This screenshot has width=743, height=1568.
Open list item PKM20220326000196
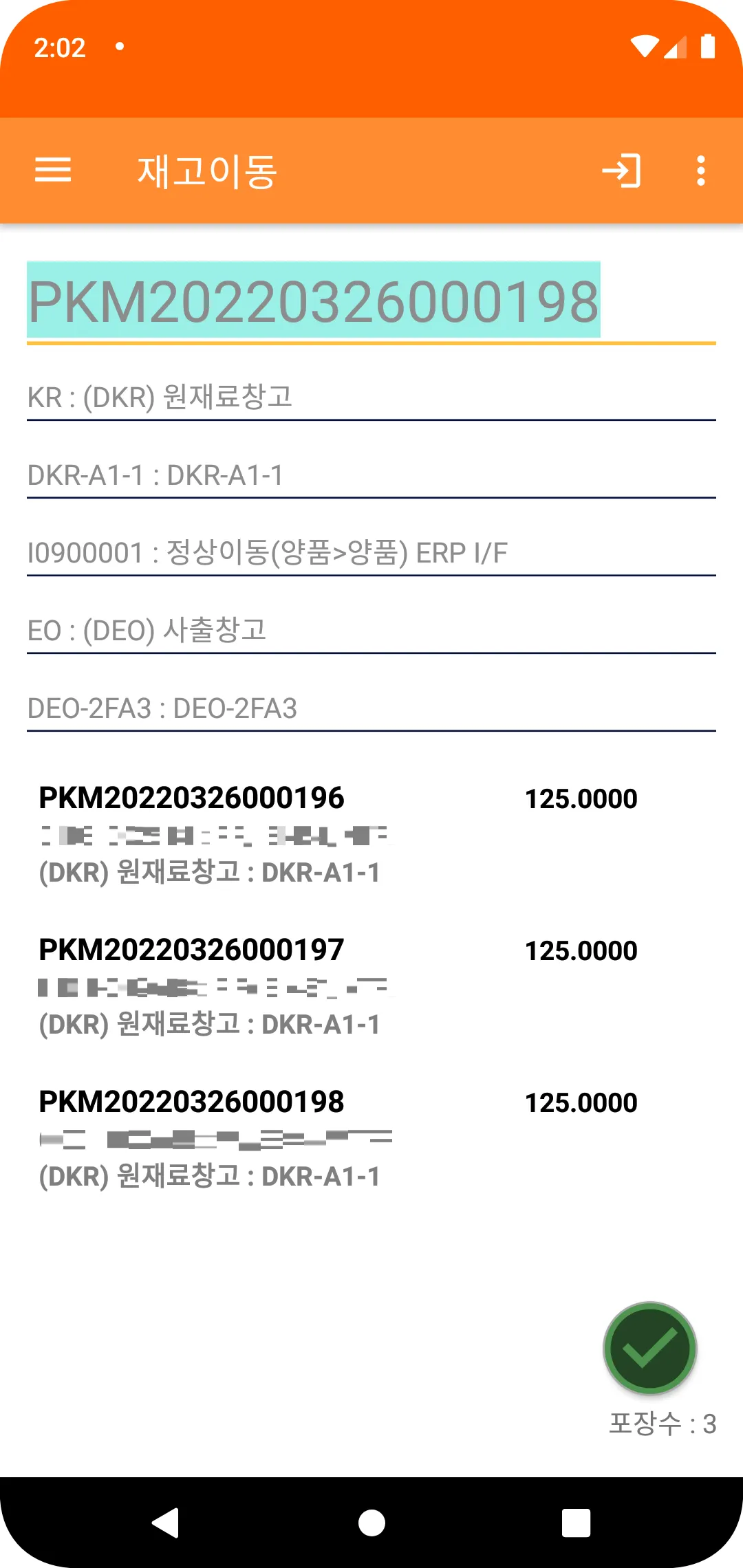(337, 834)
